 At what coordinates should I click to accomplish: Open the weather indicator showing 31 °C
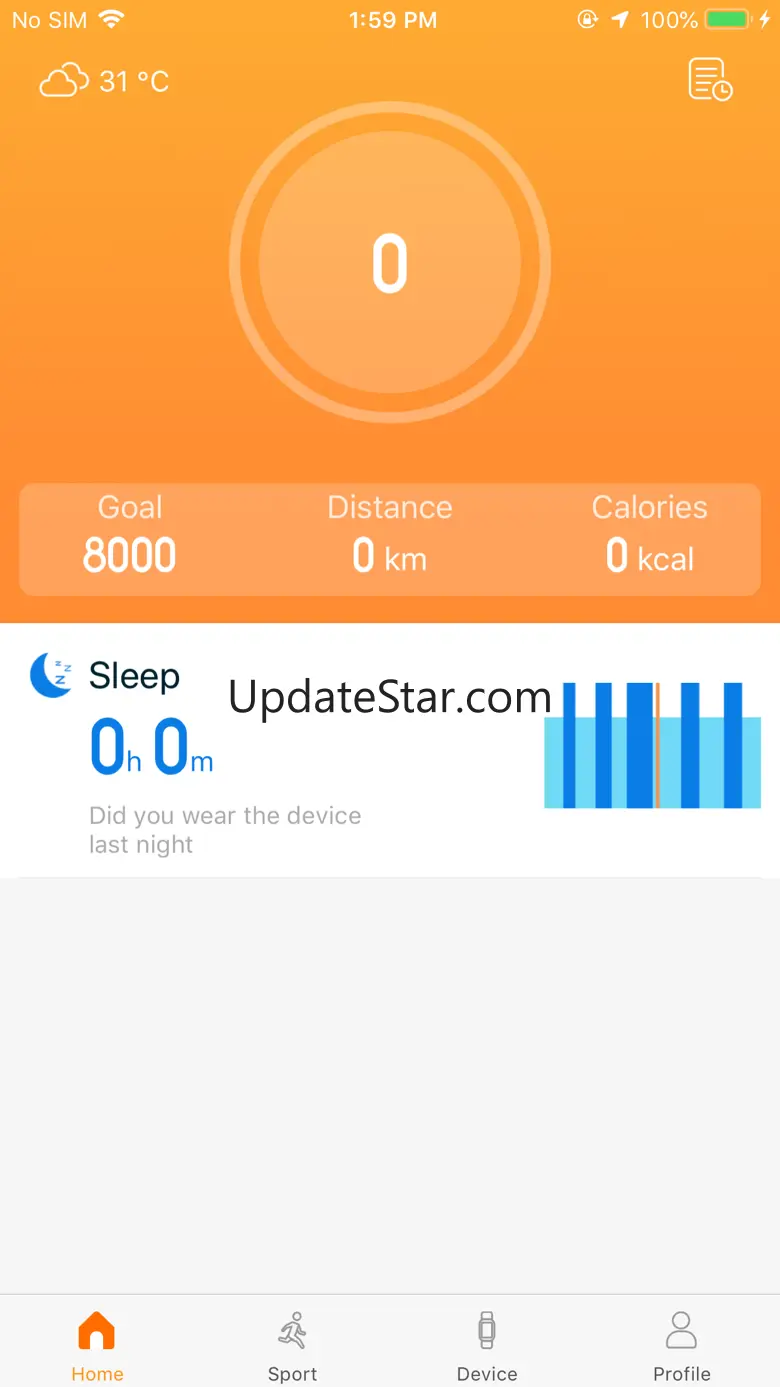104,81
